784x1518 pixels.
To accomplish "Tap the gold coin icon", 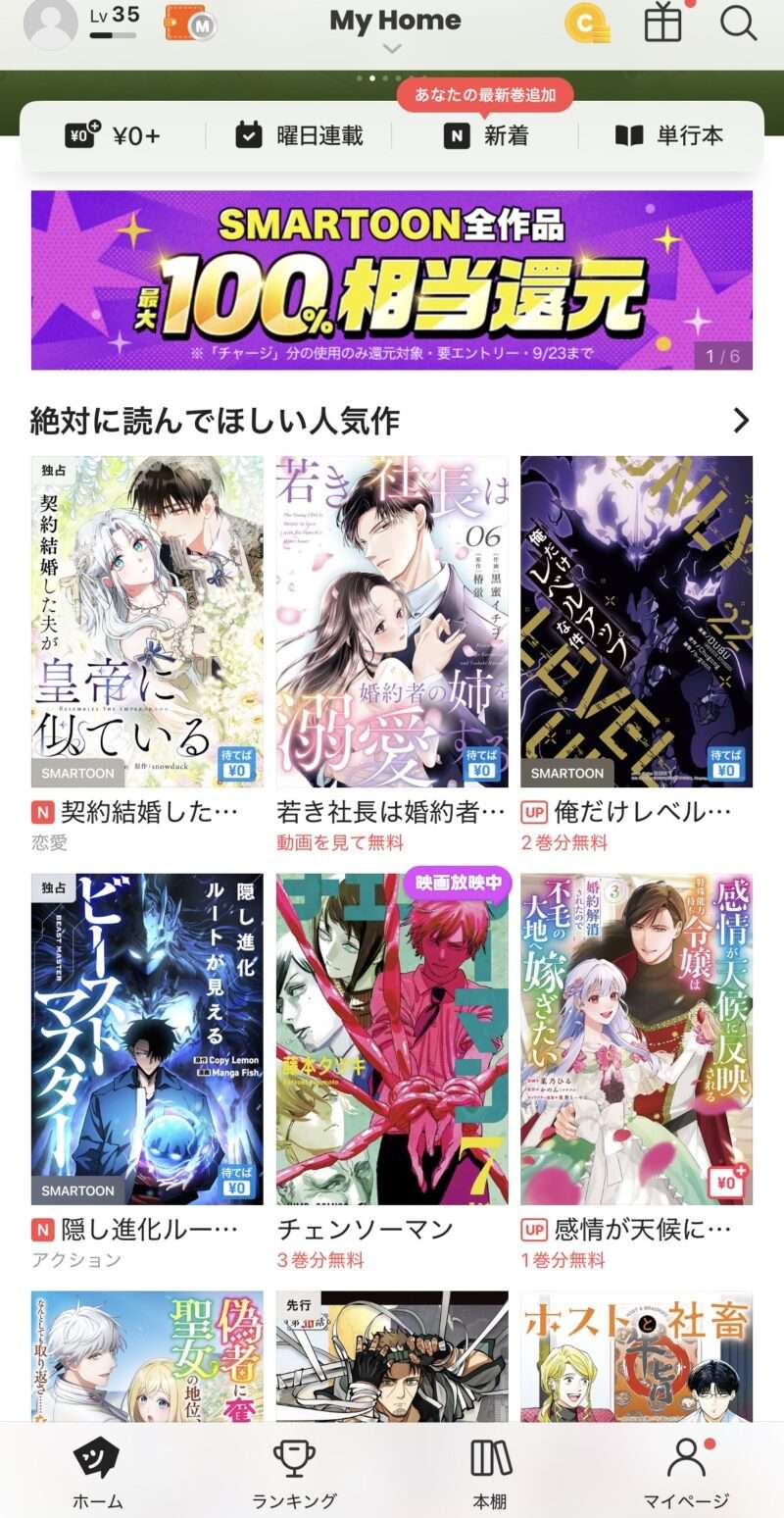I will pyautogui.click(x=587, y=24).
